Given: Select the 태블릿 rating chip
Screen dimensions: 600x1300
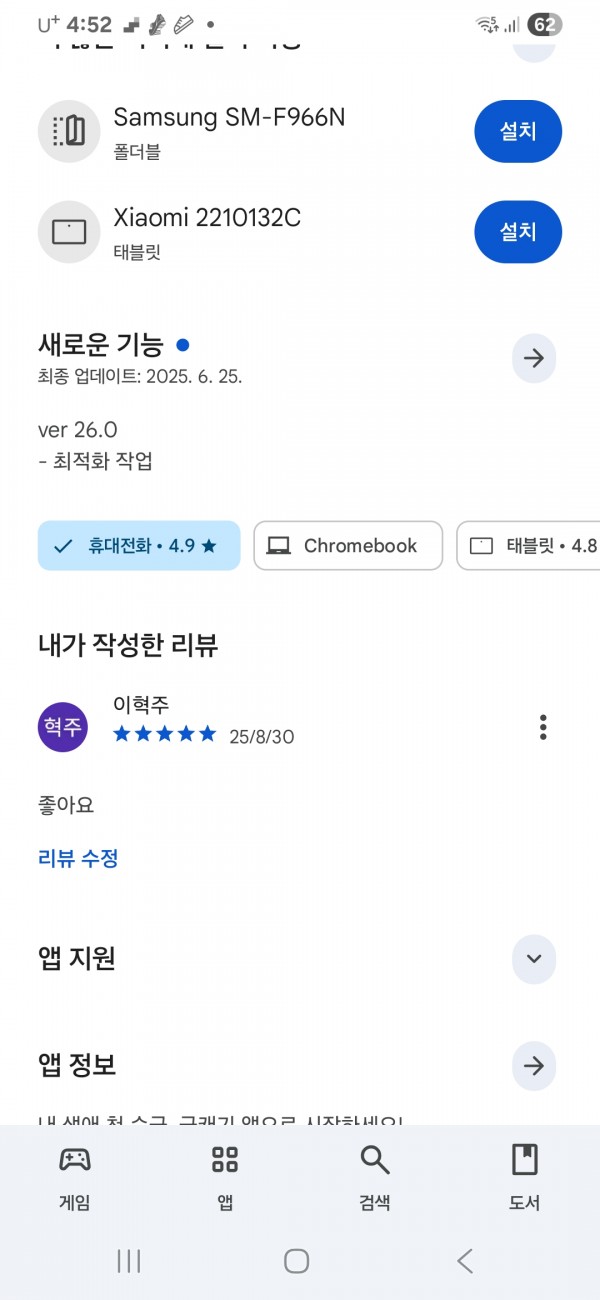Looking at the screenshot, I should pos(528,546).
